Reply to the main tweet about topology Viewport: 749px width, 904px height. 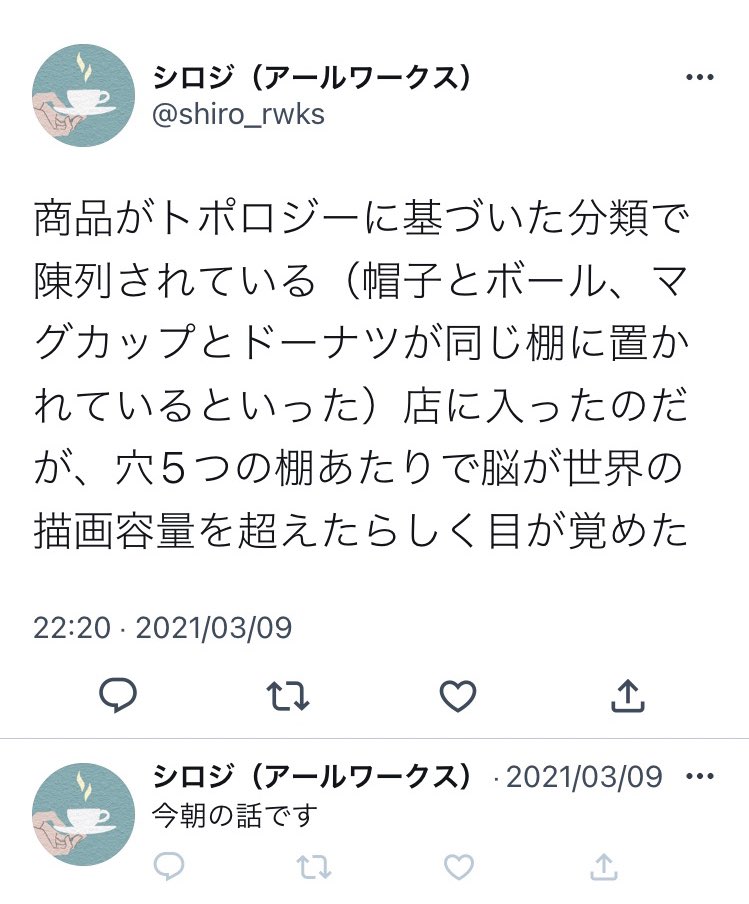pos(118,694)
